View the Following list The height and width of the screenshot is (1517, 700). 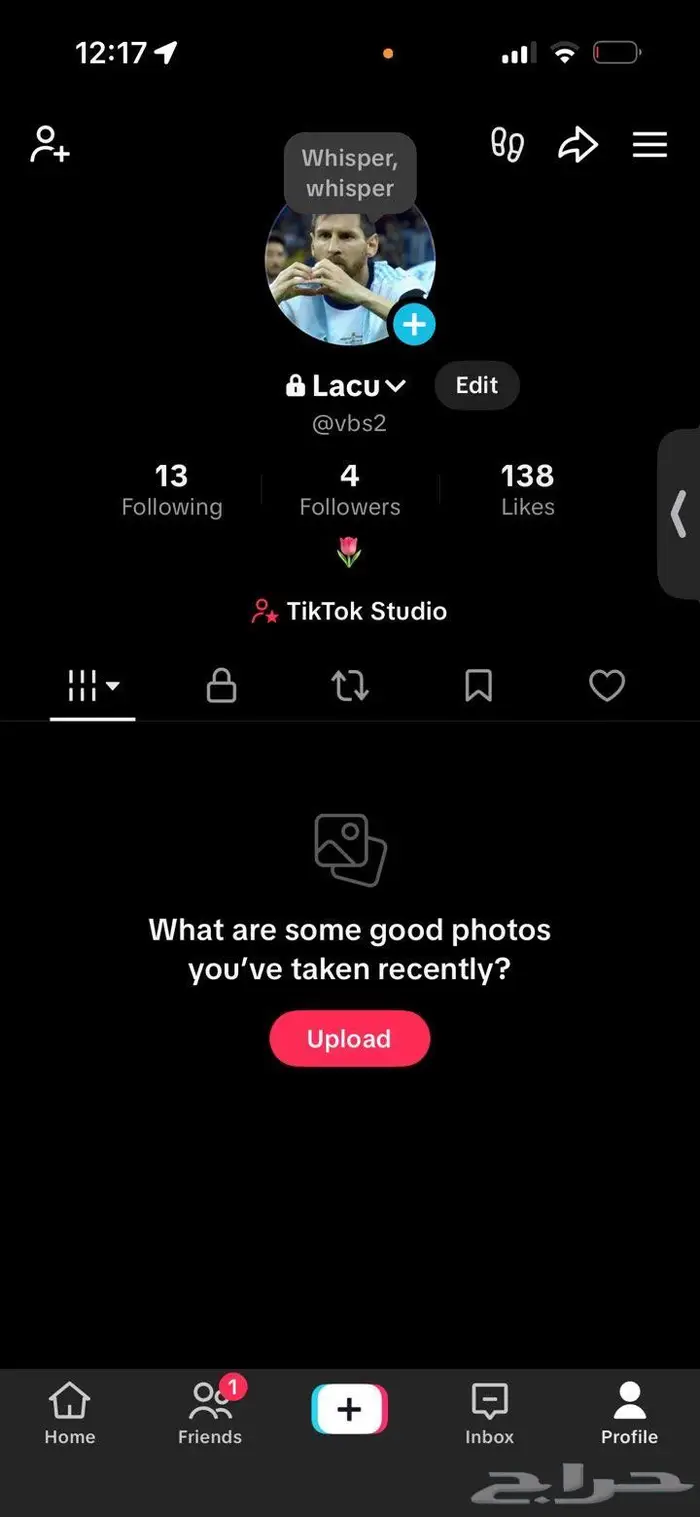[x=172, y=489]
